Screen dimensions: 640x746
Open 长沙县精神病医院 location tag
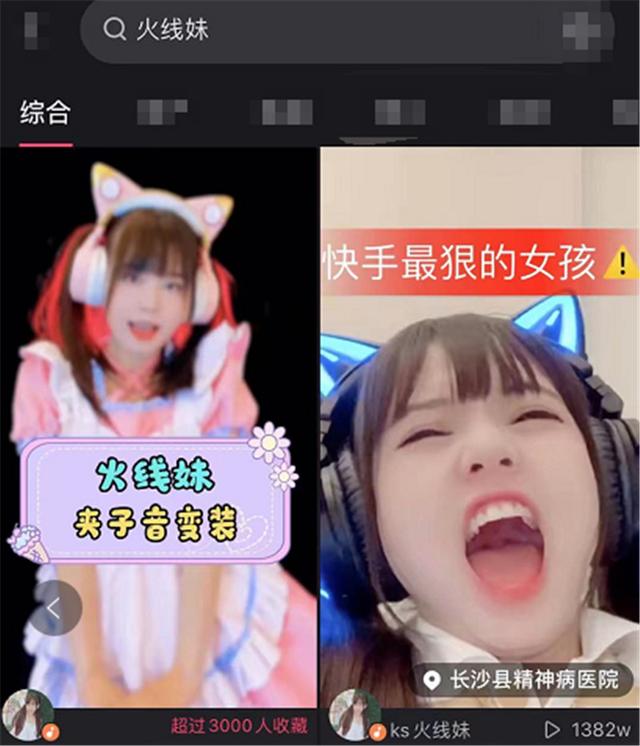[x=519, y=680]
